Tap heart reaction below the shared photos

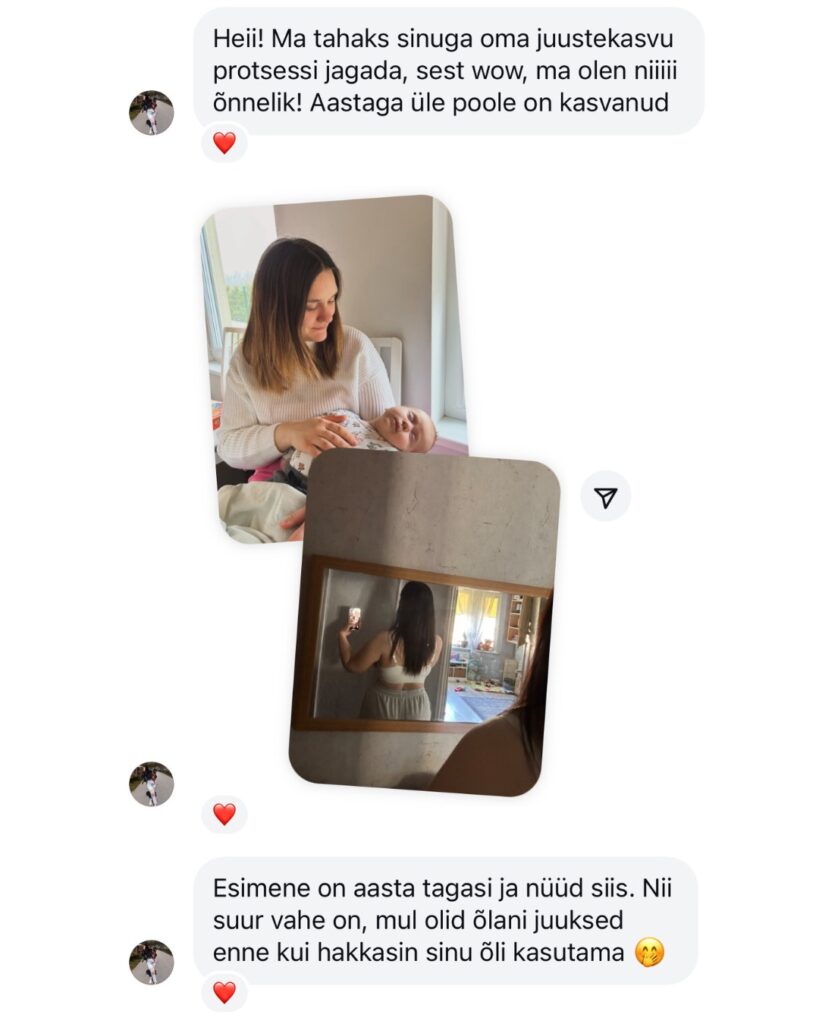pos(224,814)
